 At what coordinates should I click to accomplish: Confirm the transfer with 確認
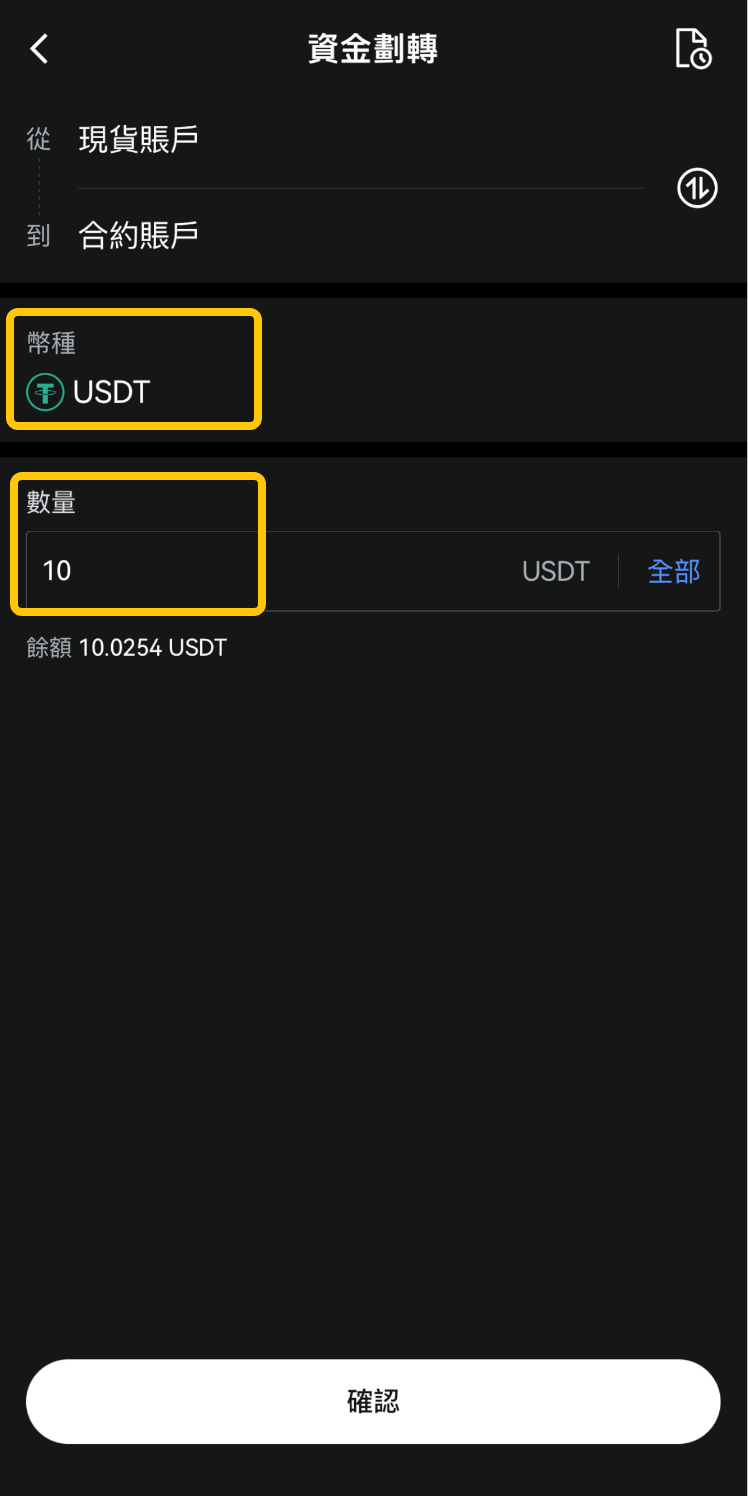(373, 1401)
